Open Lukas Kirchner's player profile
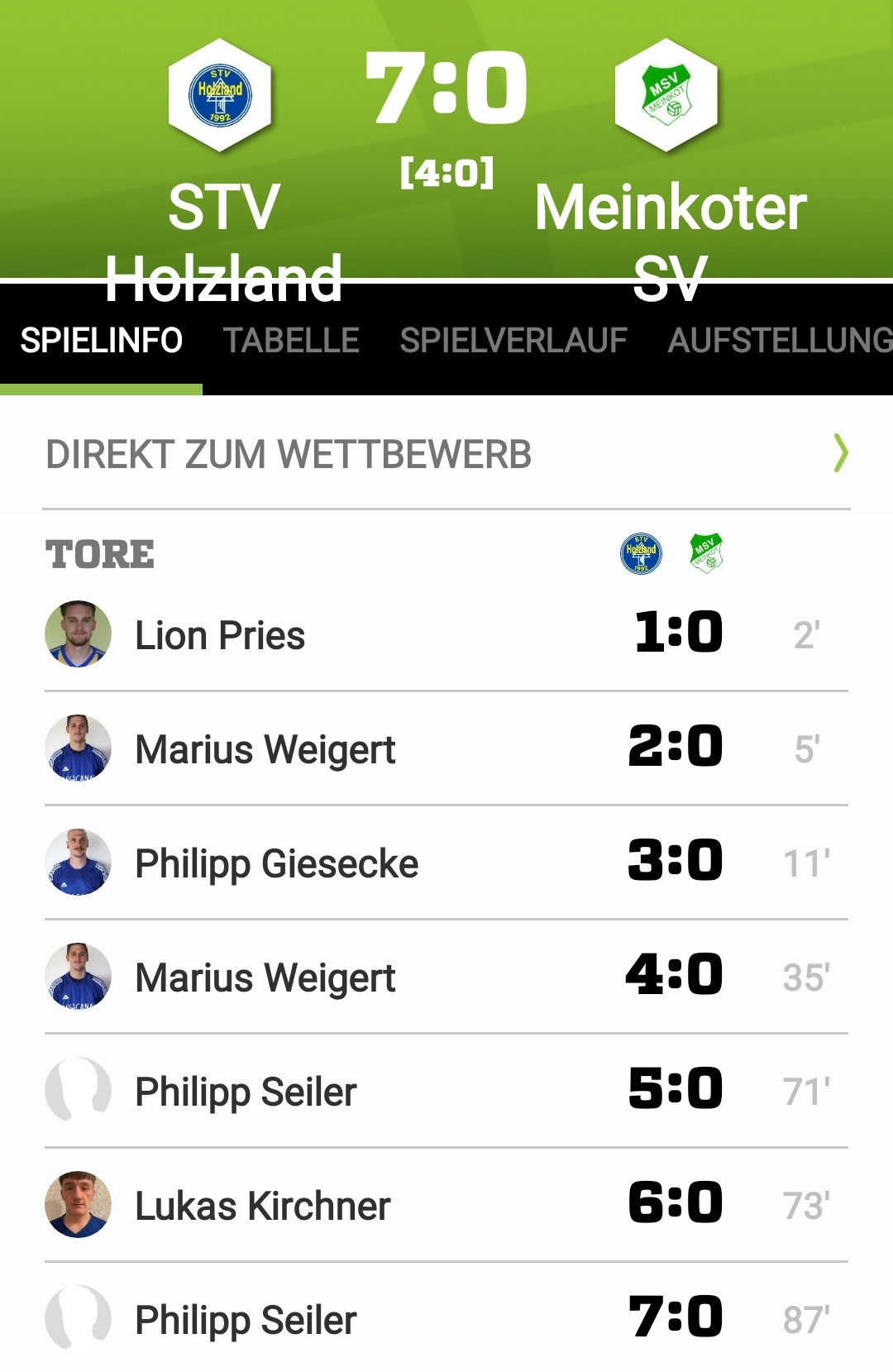Image resolution: width=893 pixels, height=1372 pixels. pyautogui.click(x=262, y=1206)
